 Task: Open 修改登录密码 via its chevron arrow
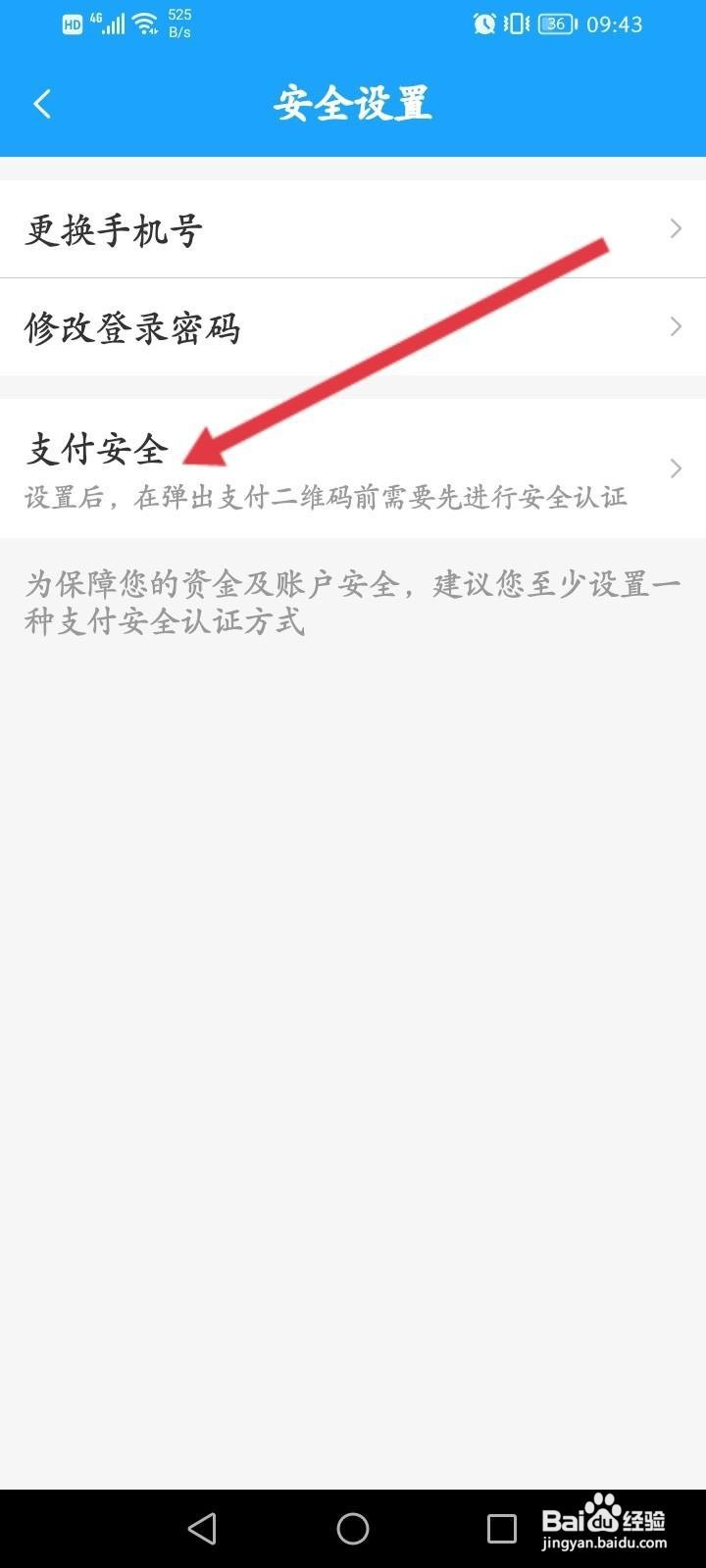(x=675, y=325)
